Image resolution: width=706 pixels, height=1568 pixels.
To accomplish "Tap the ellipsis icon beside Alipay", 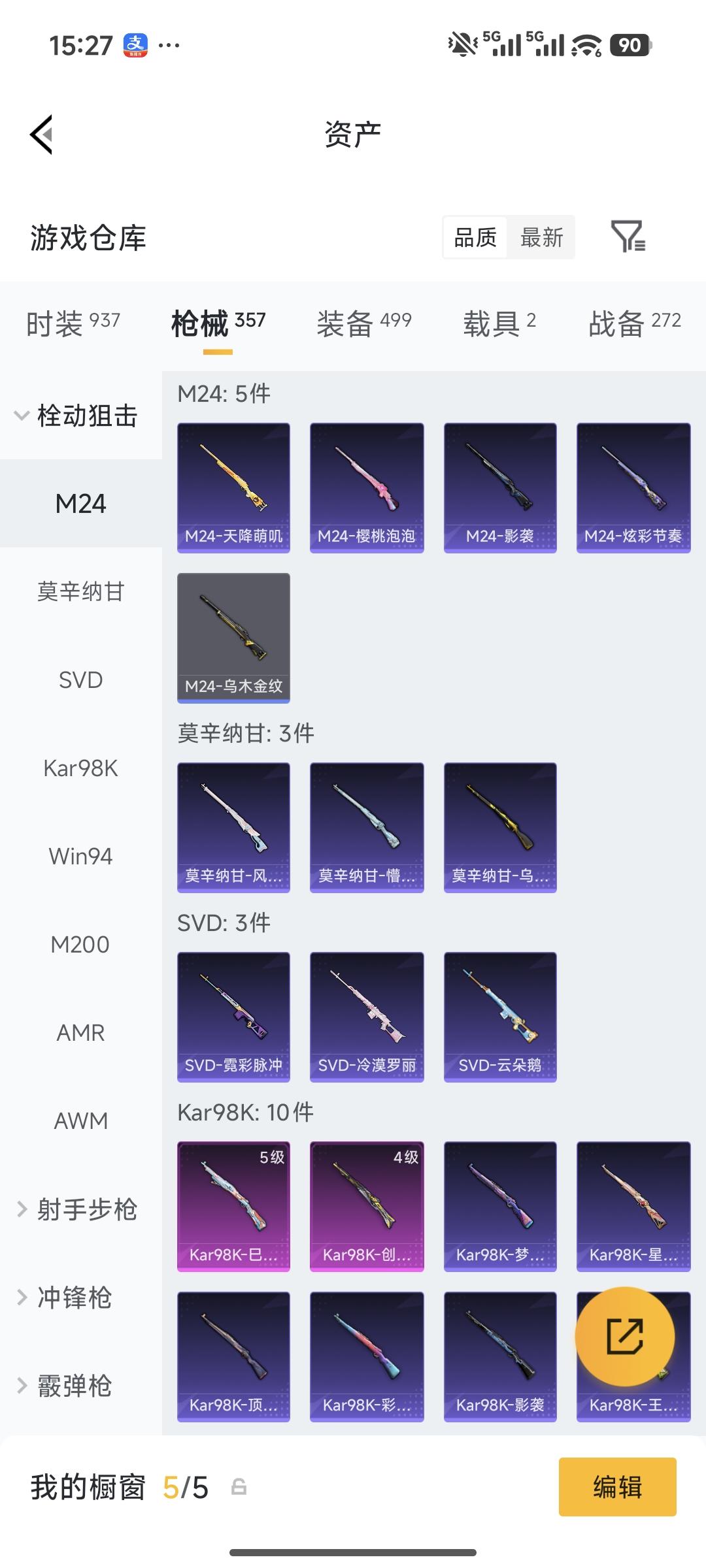I will coord(170,45).
